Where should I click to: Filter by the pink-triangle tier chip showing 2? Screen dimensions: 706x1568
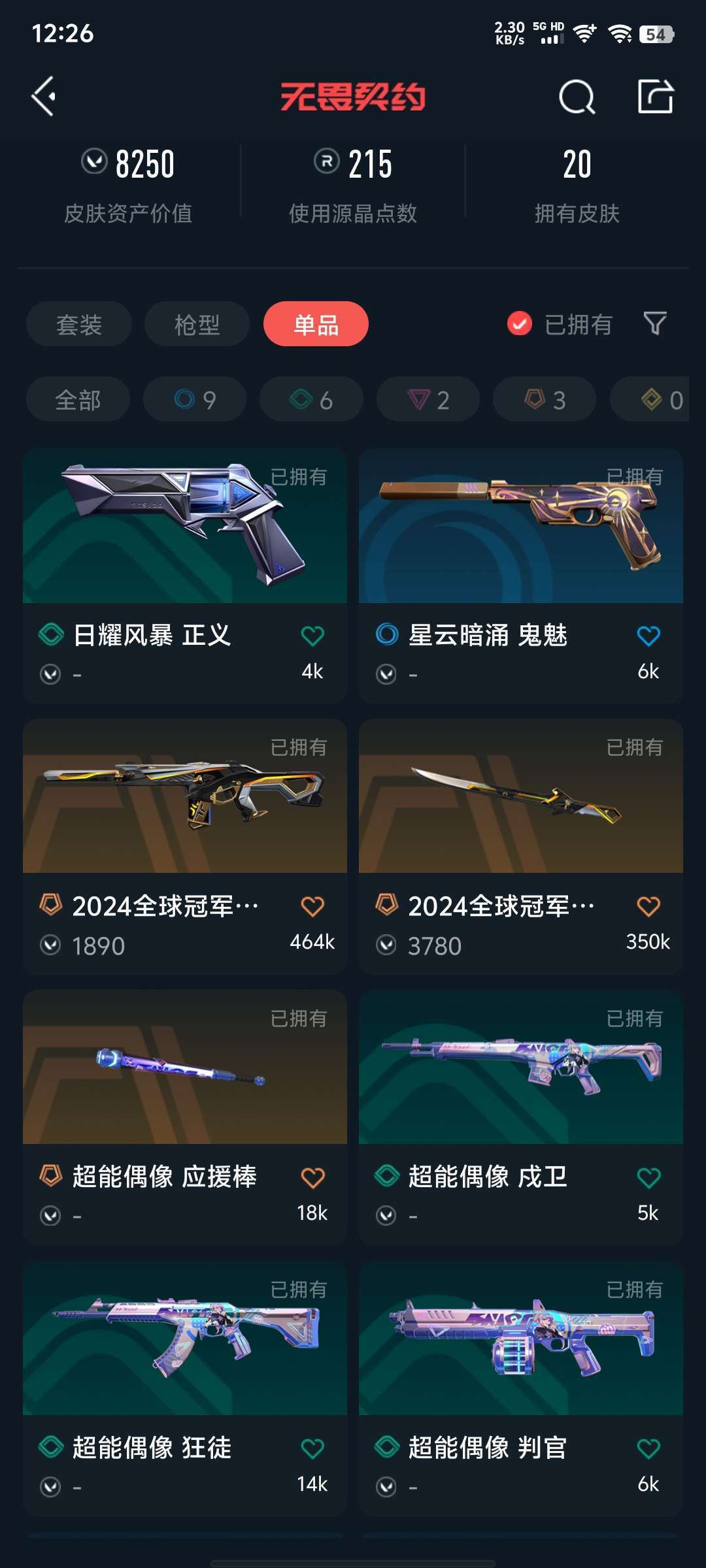pyautogui.click(x=428, y=399)
